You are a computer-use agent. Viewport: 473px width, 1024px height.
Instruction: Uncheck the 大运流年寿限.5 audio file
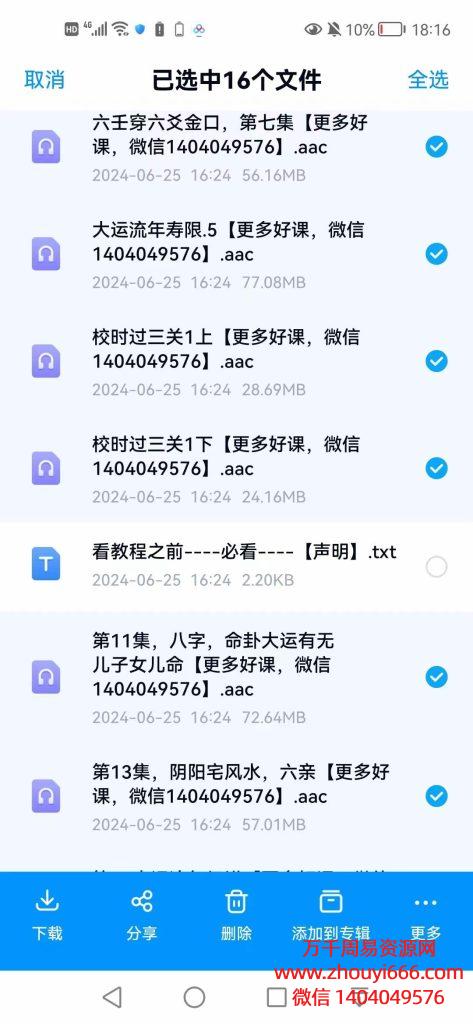click(436, 253)
